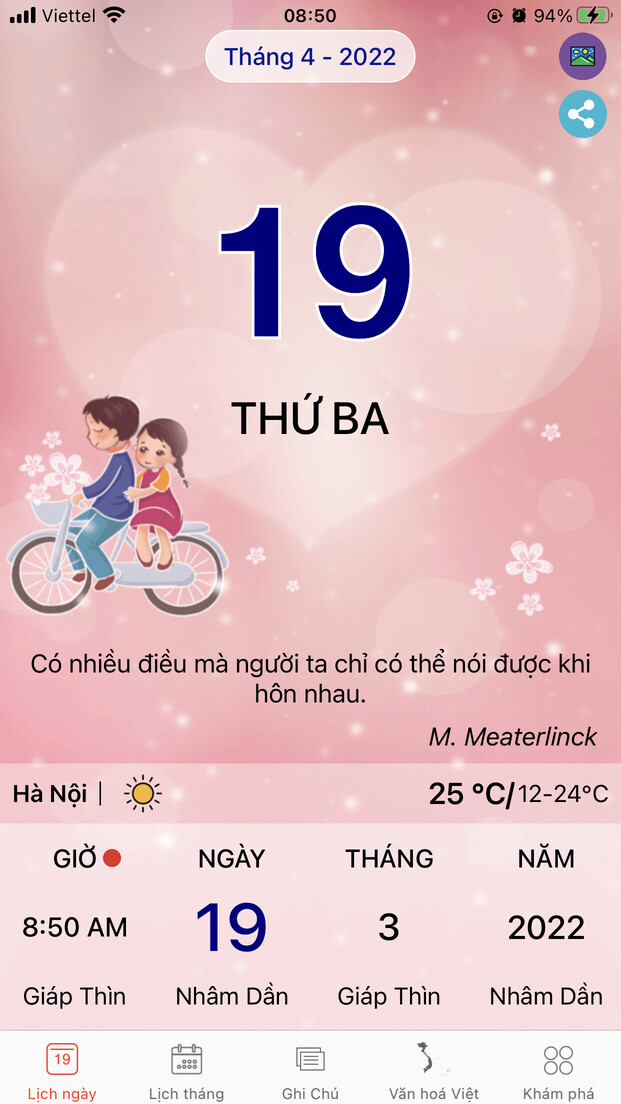Go to the Văn hoá Việt tab
The image size is (621, 1104).
click(433, 1070)
